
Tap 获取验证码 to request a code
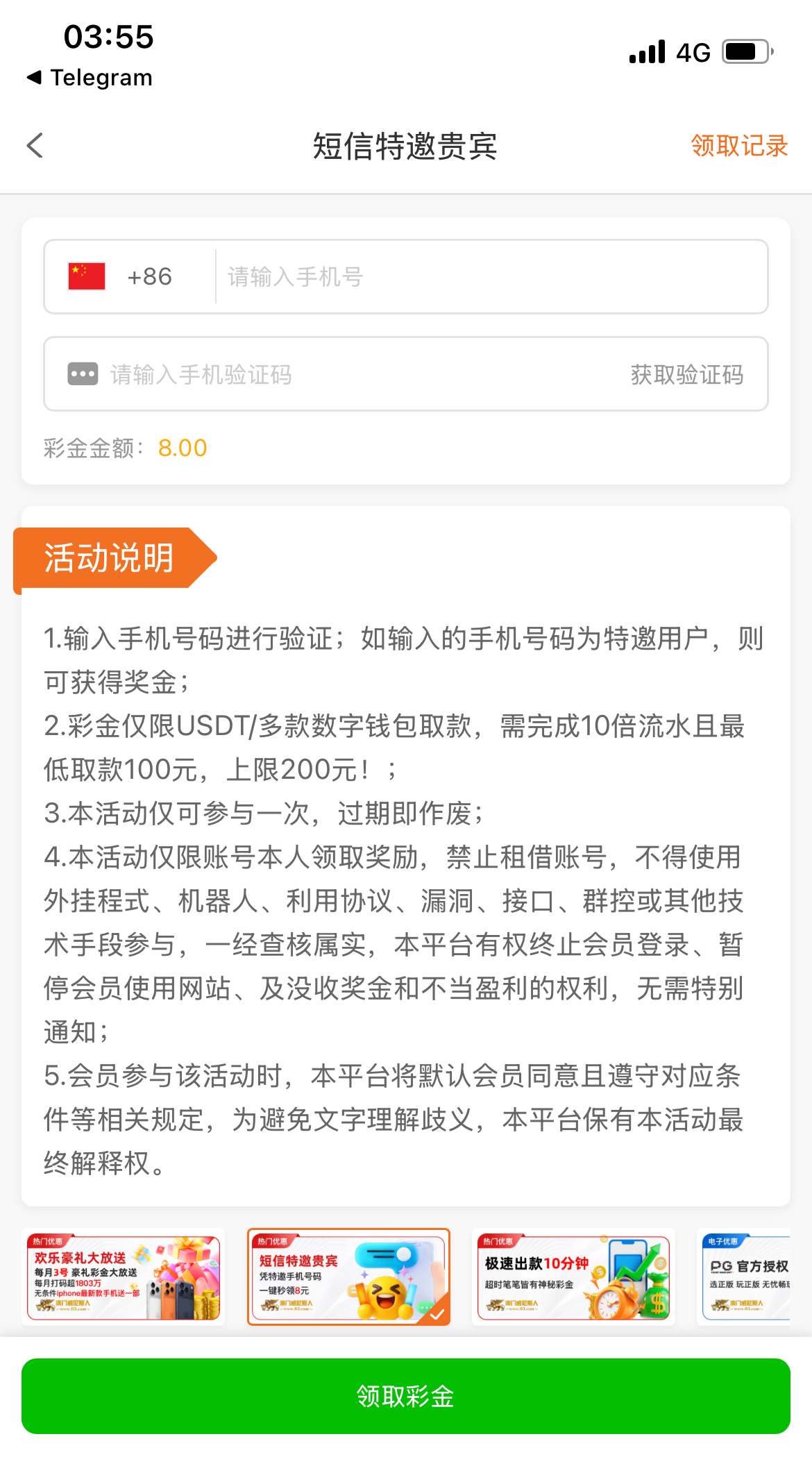[x=686, y=375]
